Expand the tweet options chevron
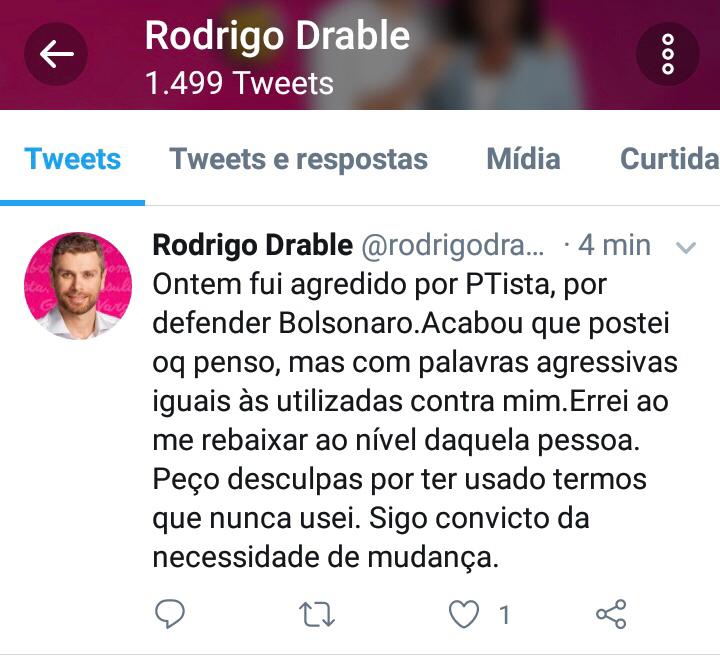Image resolution: width=720 pixels, height=664 pixels. click(687, 247)
